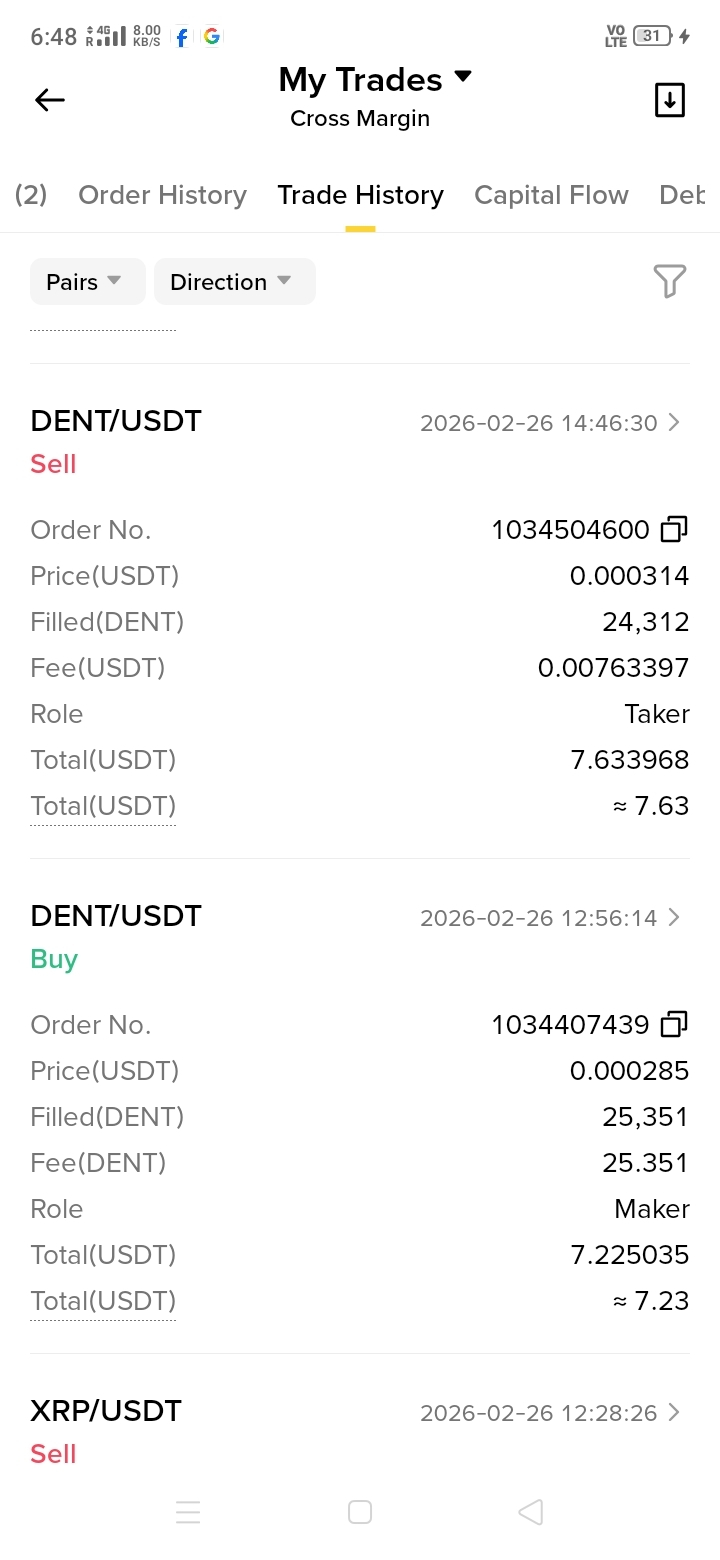
Task: Copy order number 1034504600
Action: click(675, 530)
